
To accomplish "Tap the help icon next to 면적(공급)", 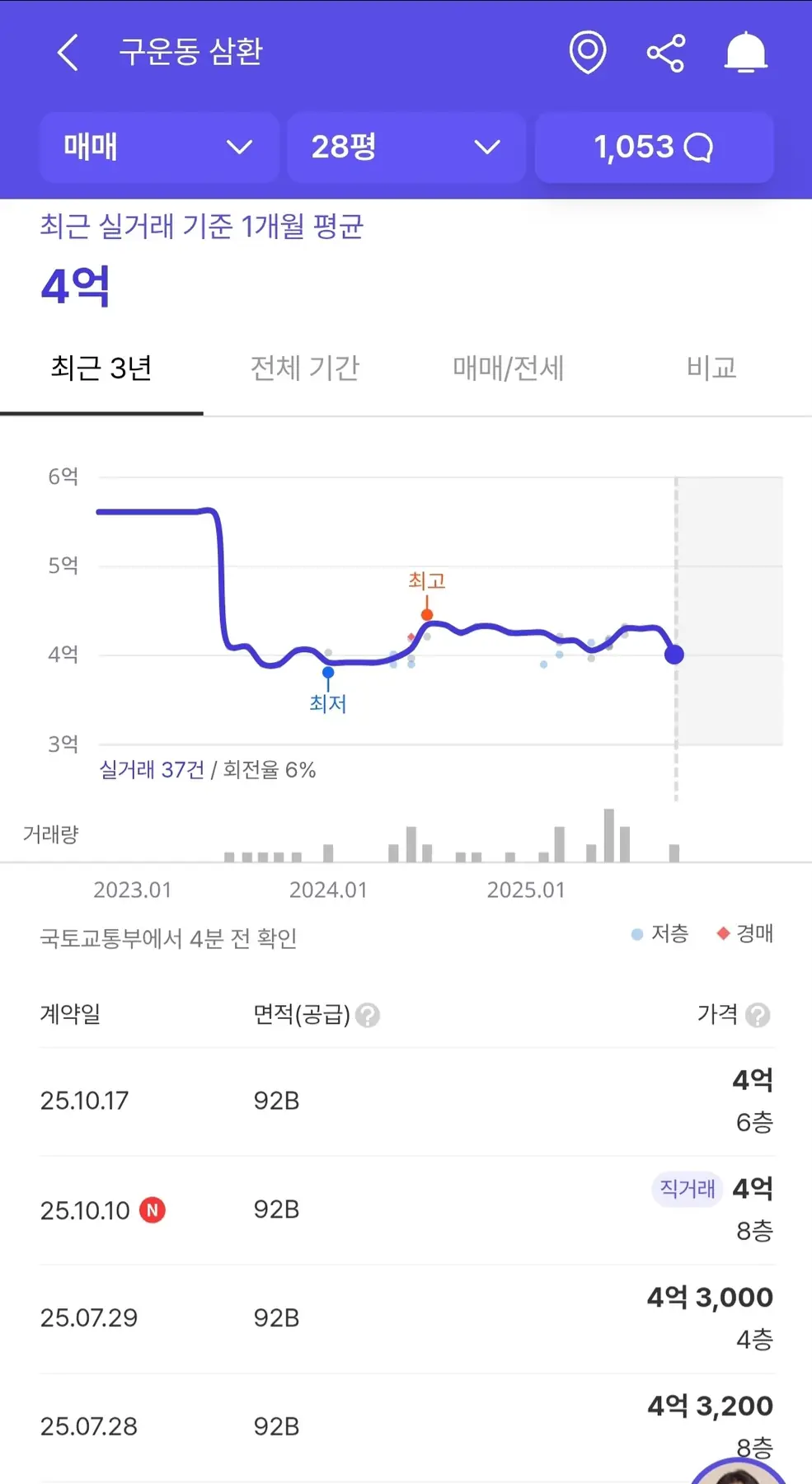I will pos(368,1015).
